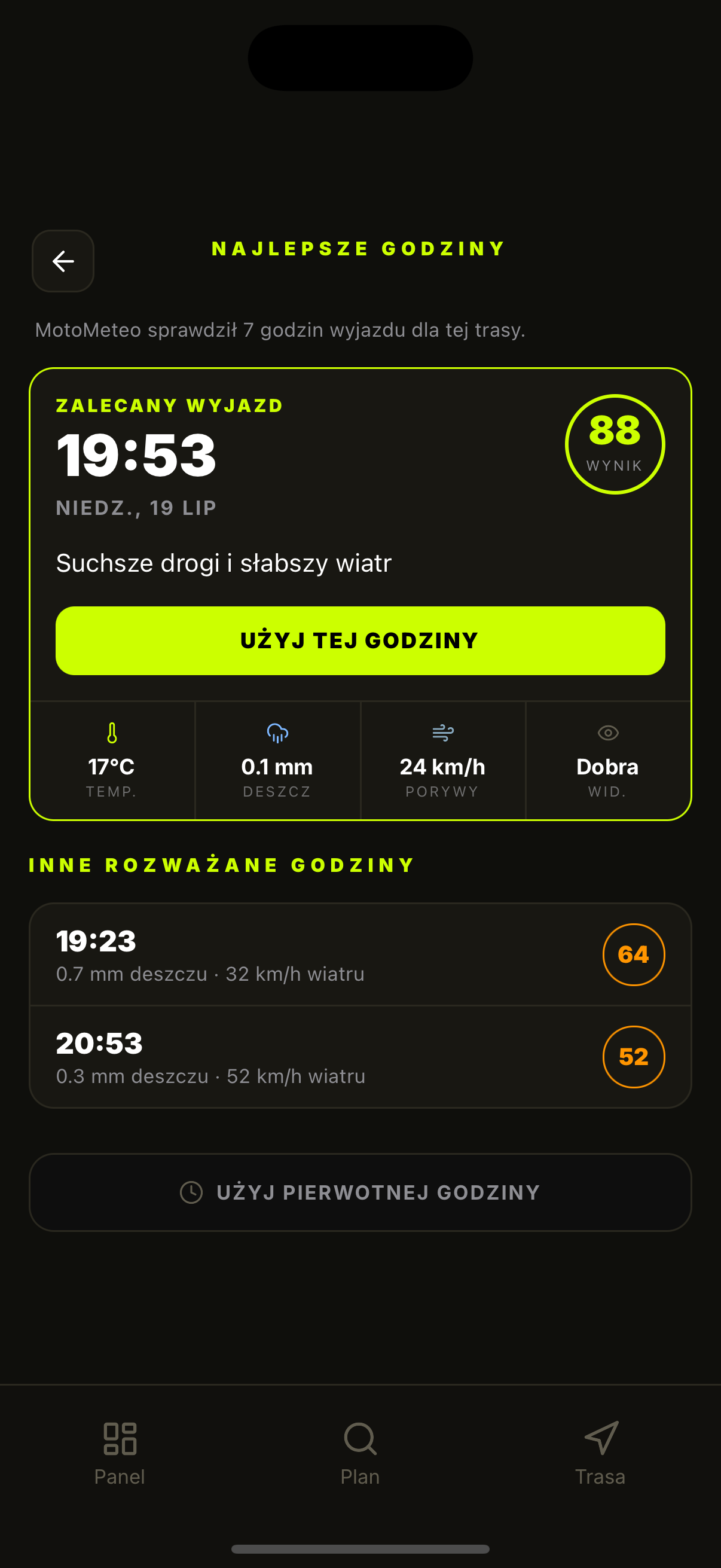Switch to the Panel tab
Screen dimensions: 721x1568
coord(120,1454)
